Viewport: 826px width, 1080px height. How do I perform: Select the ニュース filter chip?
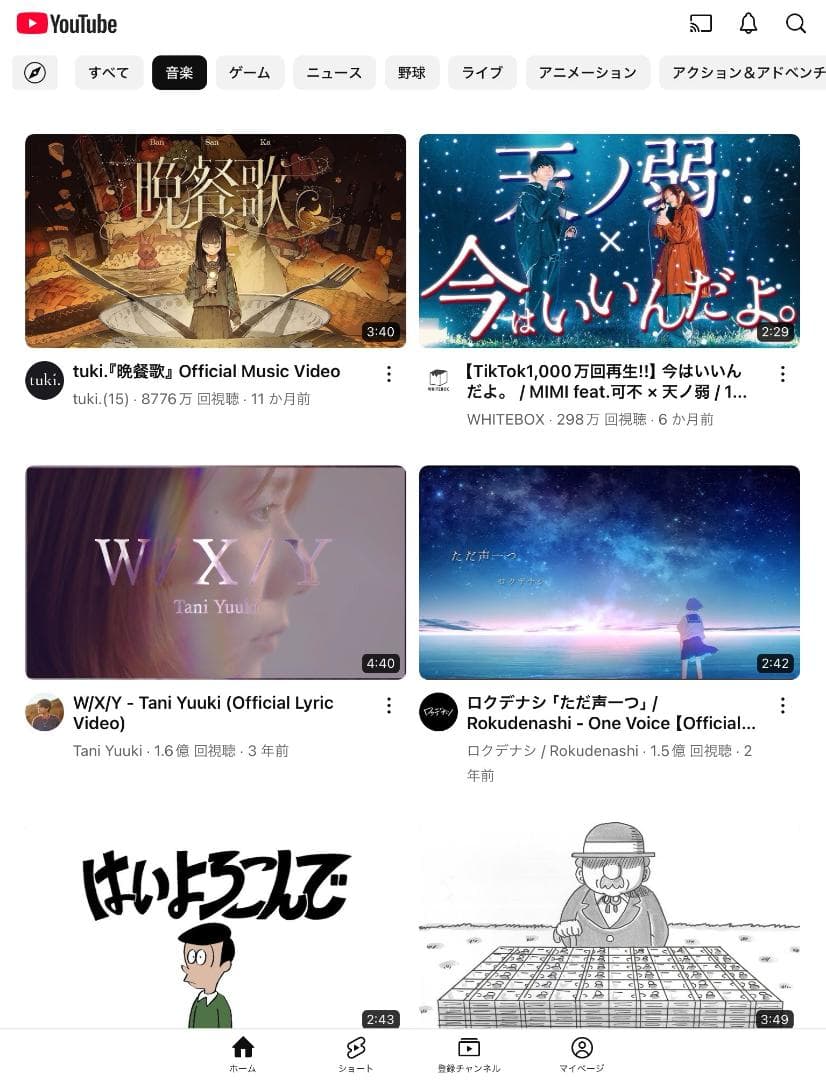click(334, 73)
